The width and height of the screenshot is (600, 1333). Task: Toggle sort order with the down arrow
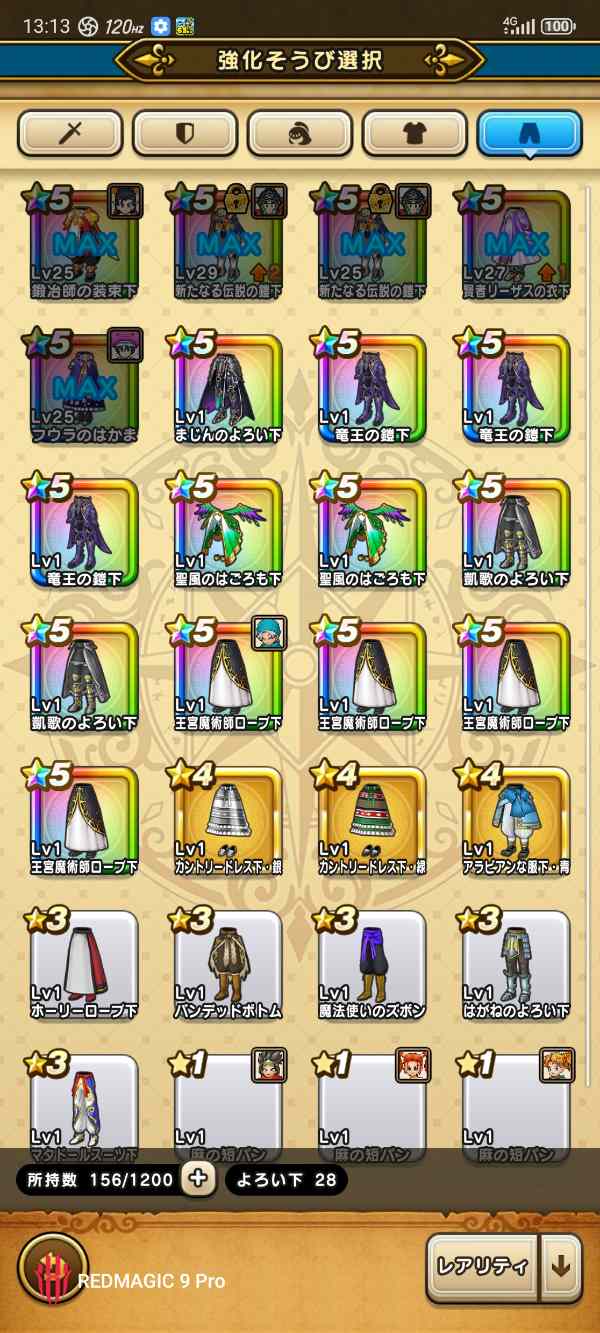click(x=561, y=1267)
